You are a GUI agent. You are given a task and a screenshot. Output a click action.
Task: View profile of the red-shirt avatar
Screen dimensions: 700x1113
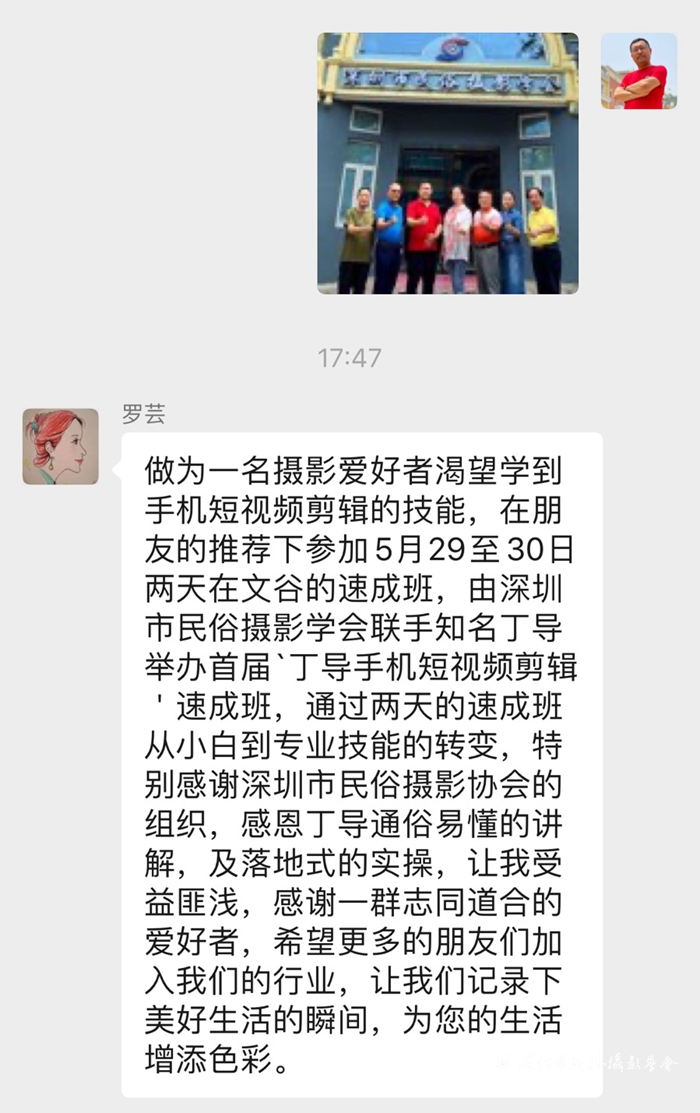click(638, 71)
